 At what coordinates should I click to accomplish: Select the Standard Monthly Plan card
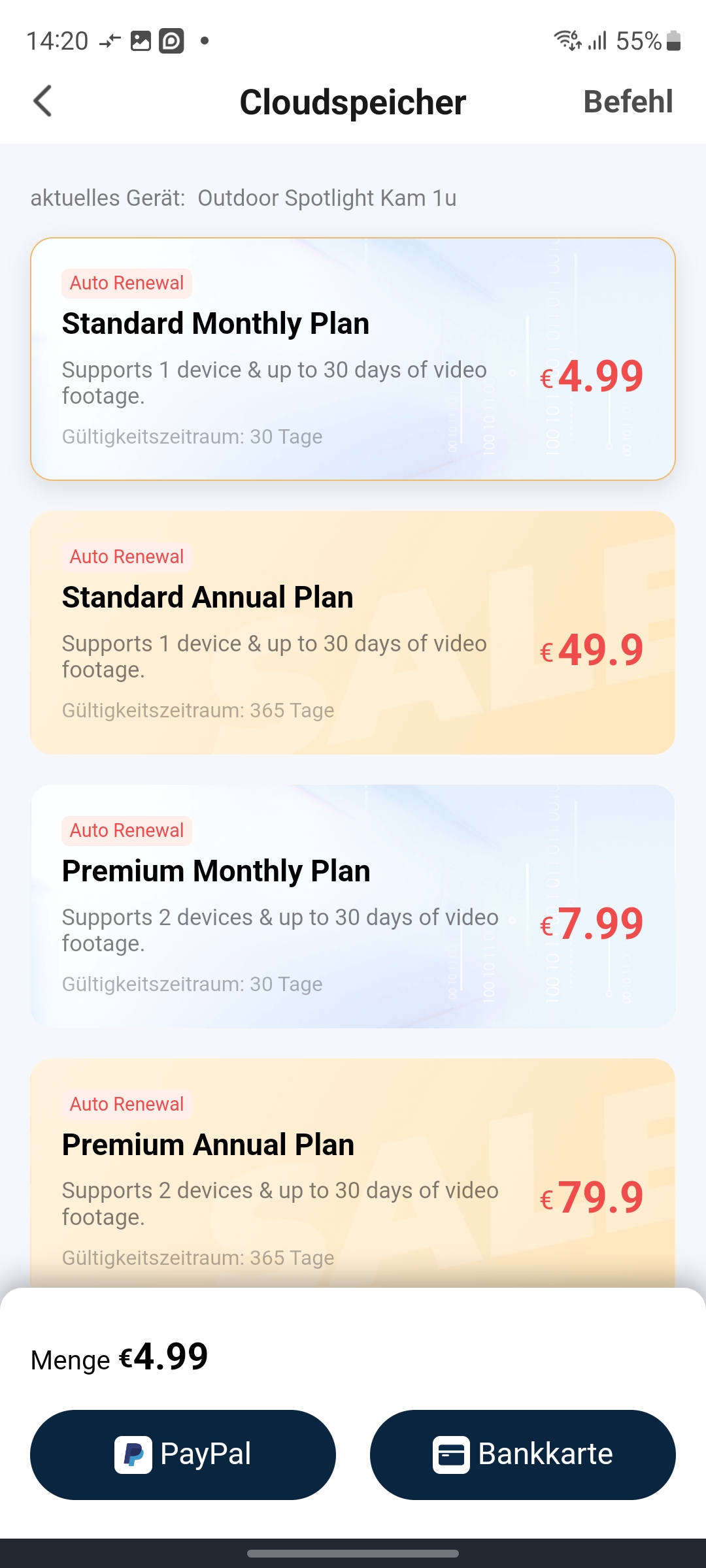point(353,359)
